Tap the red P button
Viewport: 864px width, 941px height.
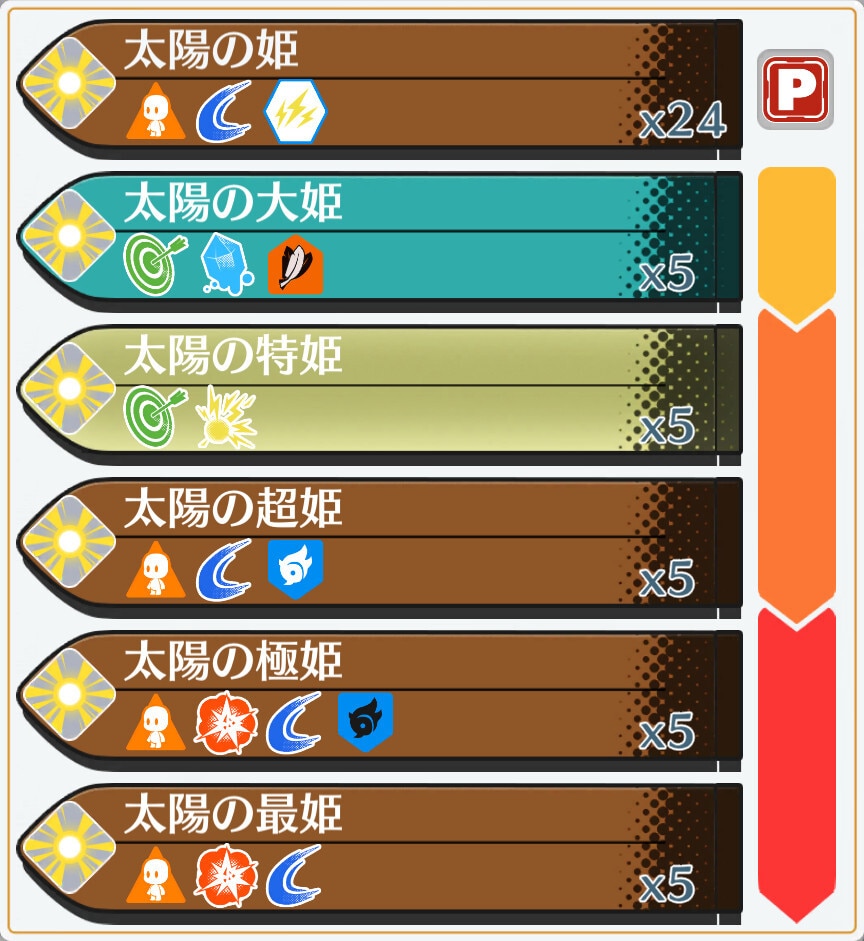(x=795, y=90)
